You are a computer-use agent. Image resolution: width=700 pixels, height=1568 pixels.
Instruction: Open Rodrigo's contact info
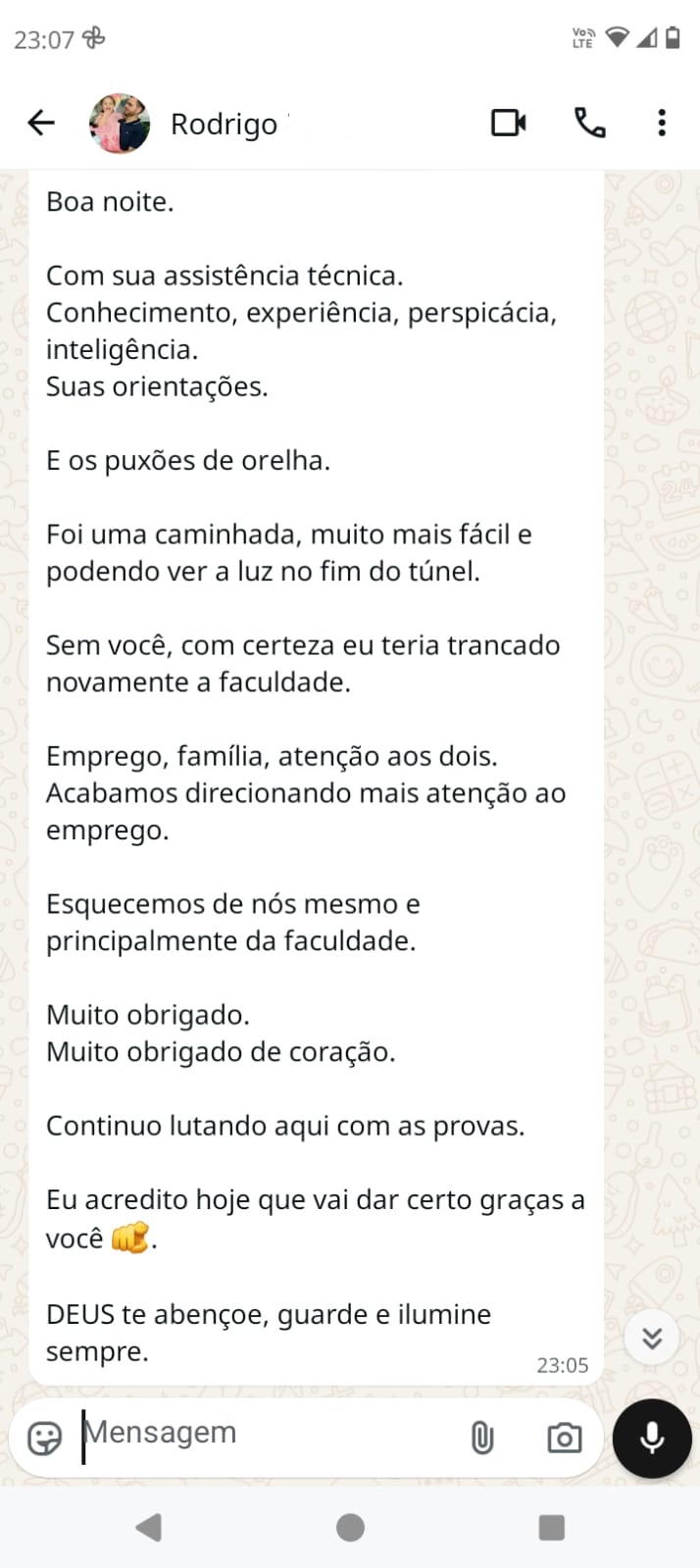[x=225, y=125]
